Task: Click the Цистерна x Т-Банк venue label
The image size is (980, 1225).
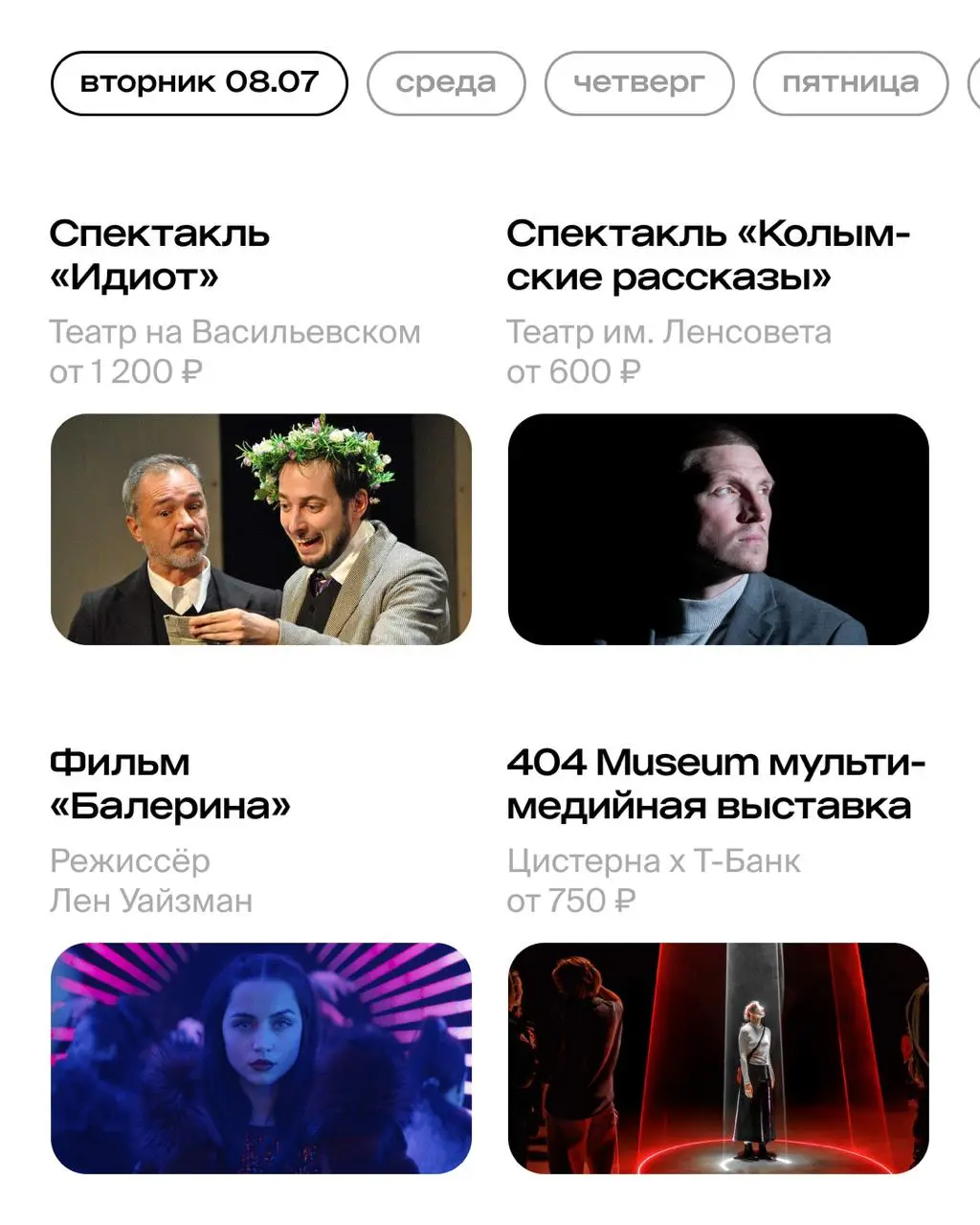Action: coord(654,860)
